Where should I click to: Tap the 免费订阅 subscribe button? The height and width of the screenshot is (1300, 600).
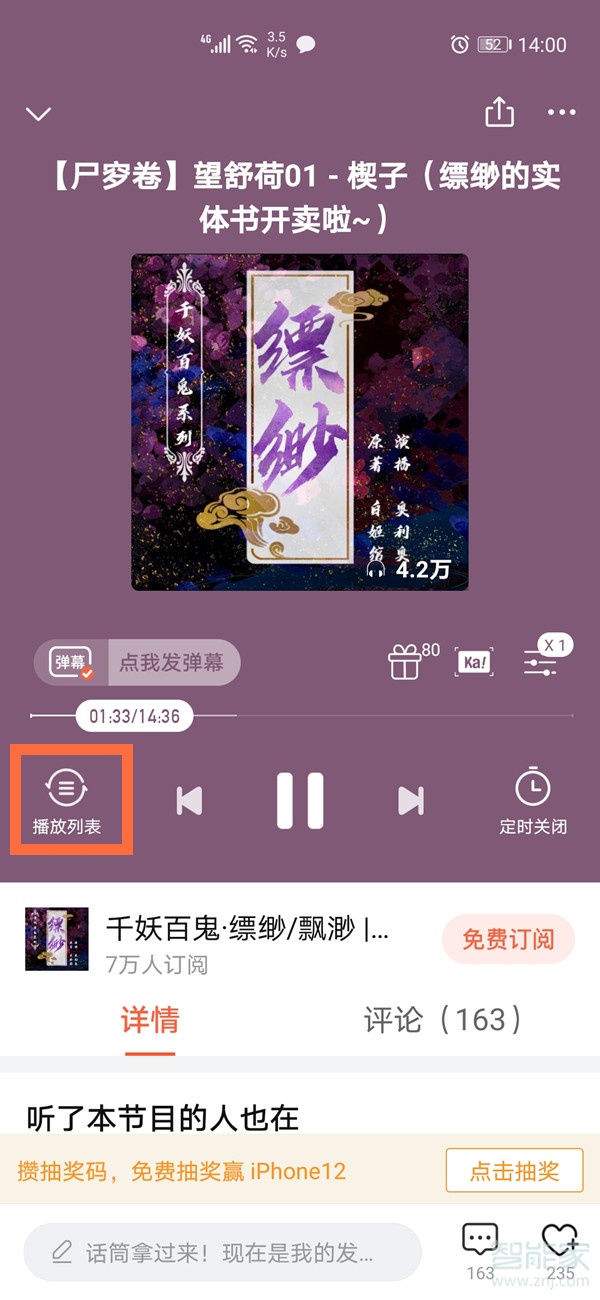click(x=508, y=939)
